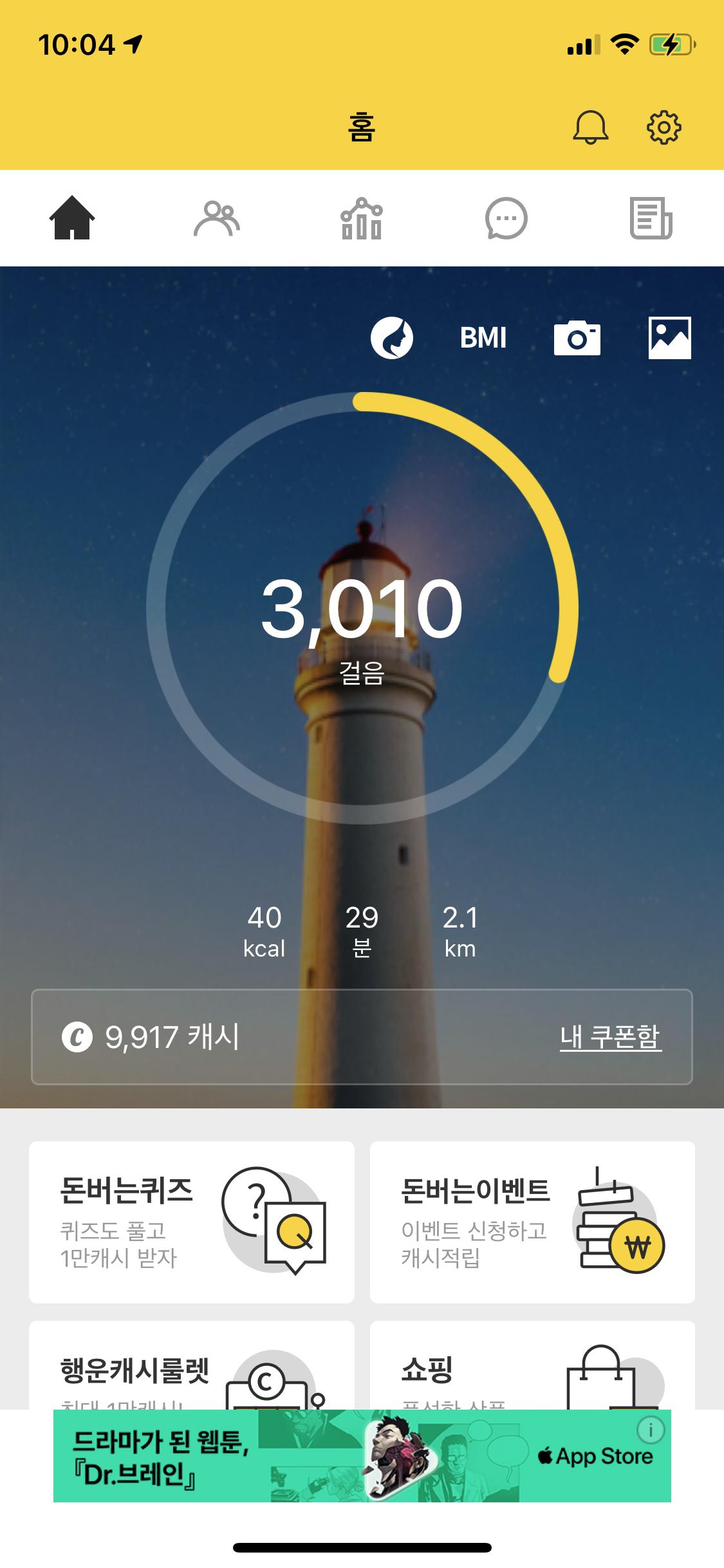This screenshot has width=724, height=1568.
Task: Switch to the chat bubble tab
Action: click(x=506, y=219)
